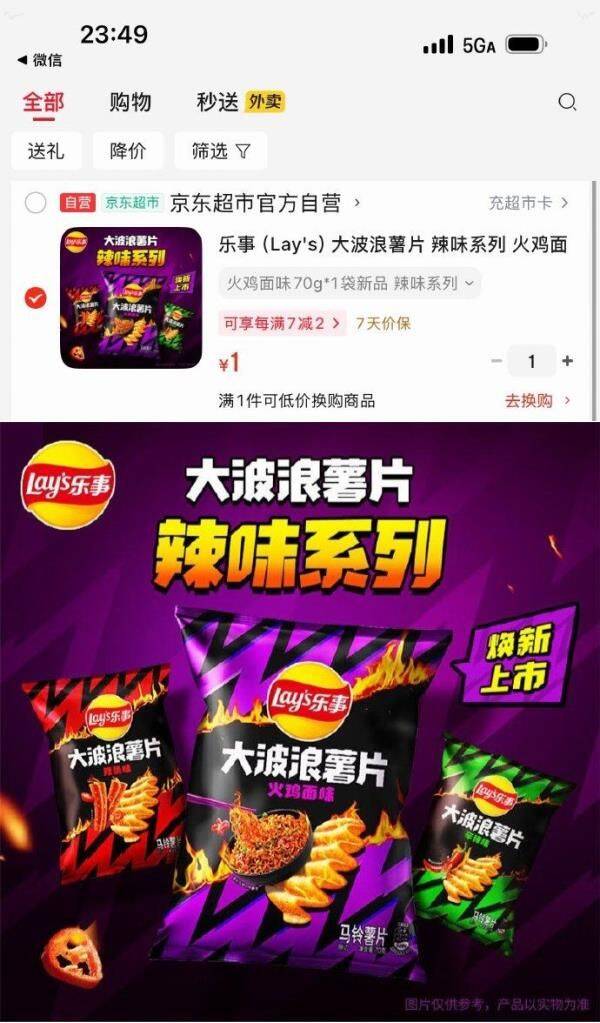Select the 全部 tab
Viewport: 600px width, 1023px height.
(44, 102)
